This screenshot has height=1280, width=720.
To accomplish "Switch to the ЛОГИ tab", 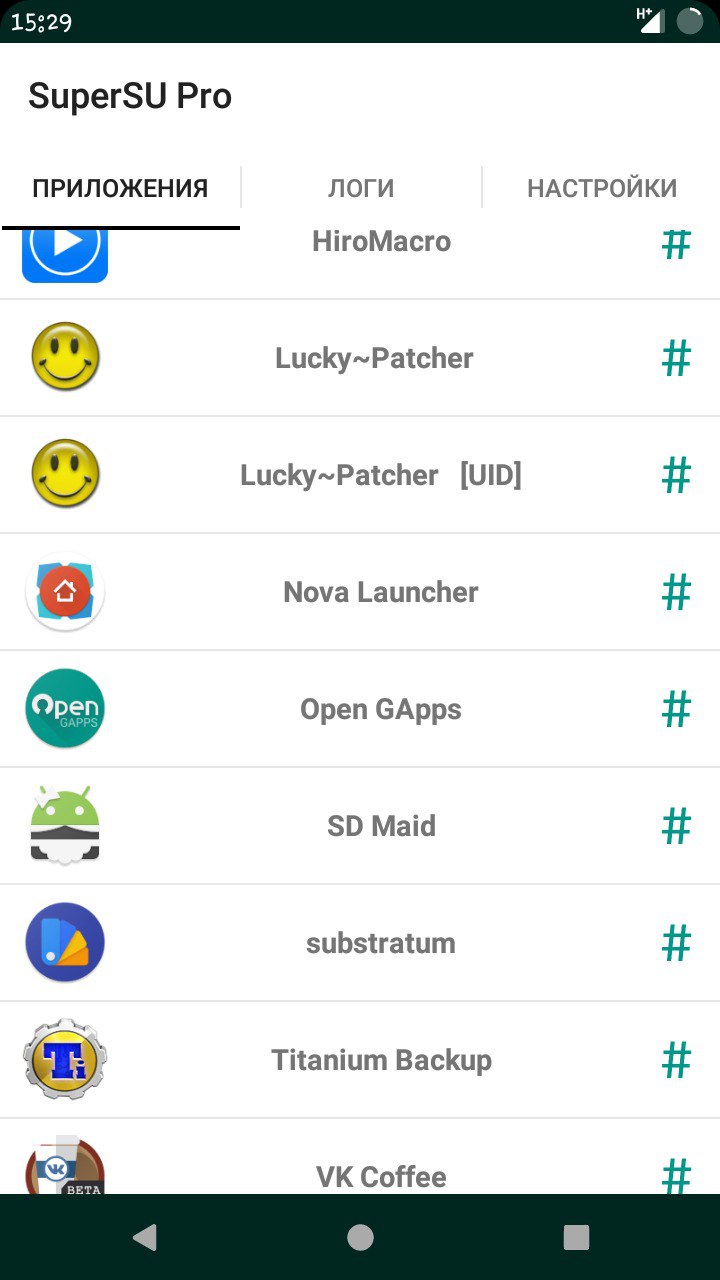I will pos(361,188).
